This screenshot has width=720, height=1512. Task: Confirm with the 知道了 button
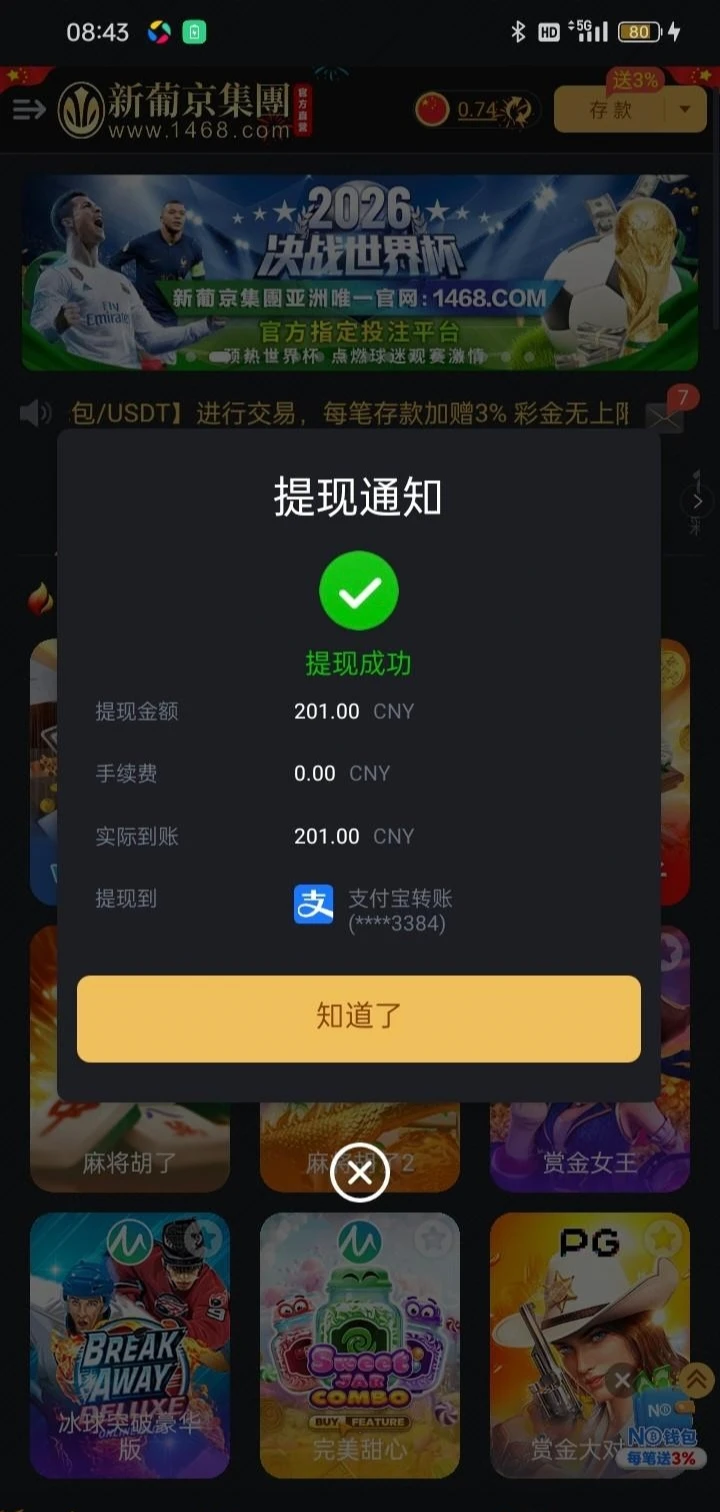click(x=358, y=1018)
